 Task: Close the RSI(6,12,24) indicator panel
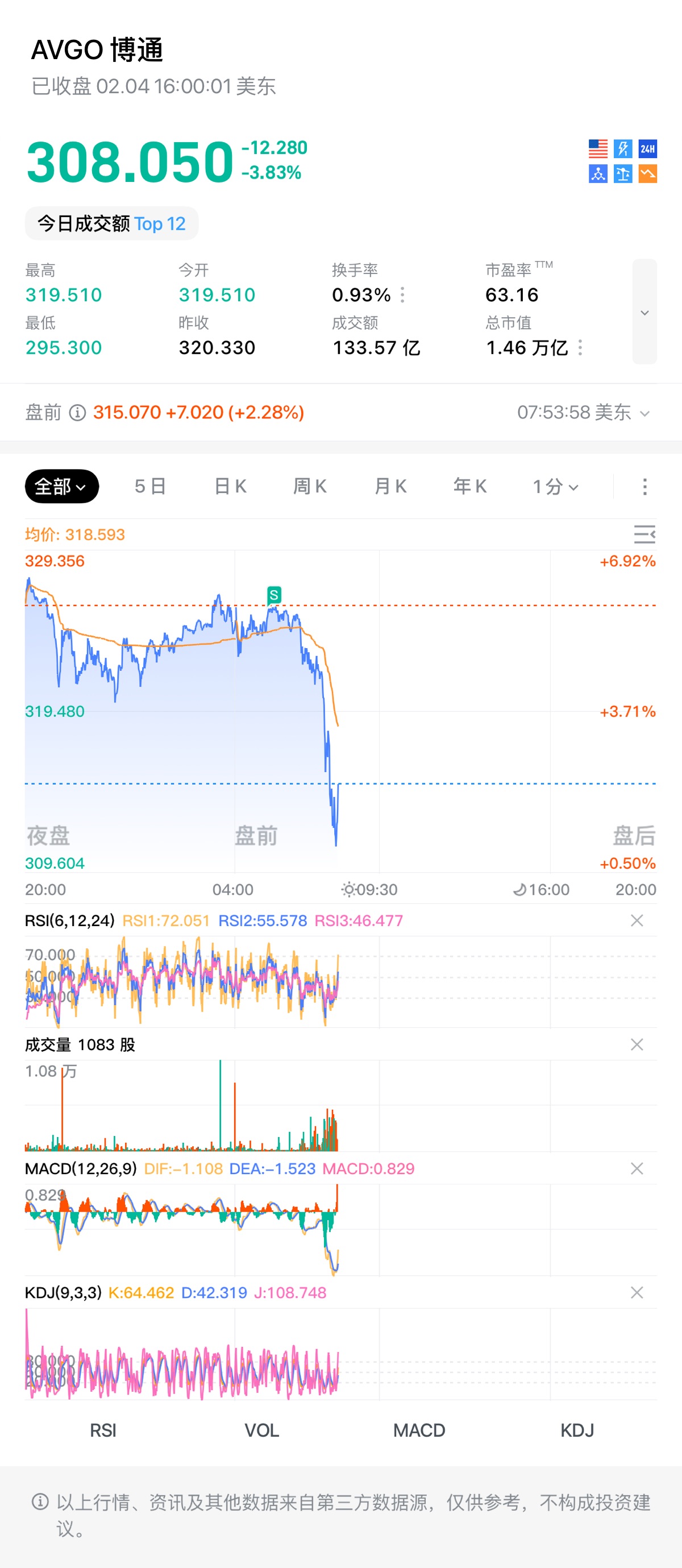[x=637, y=920]
